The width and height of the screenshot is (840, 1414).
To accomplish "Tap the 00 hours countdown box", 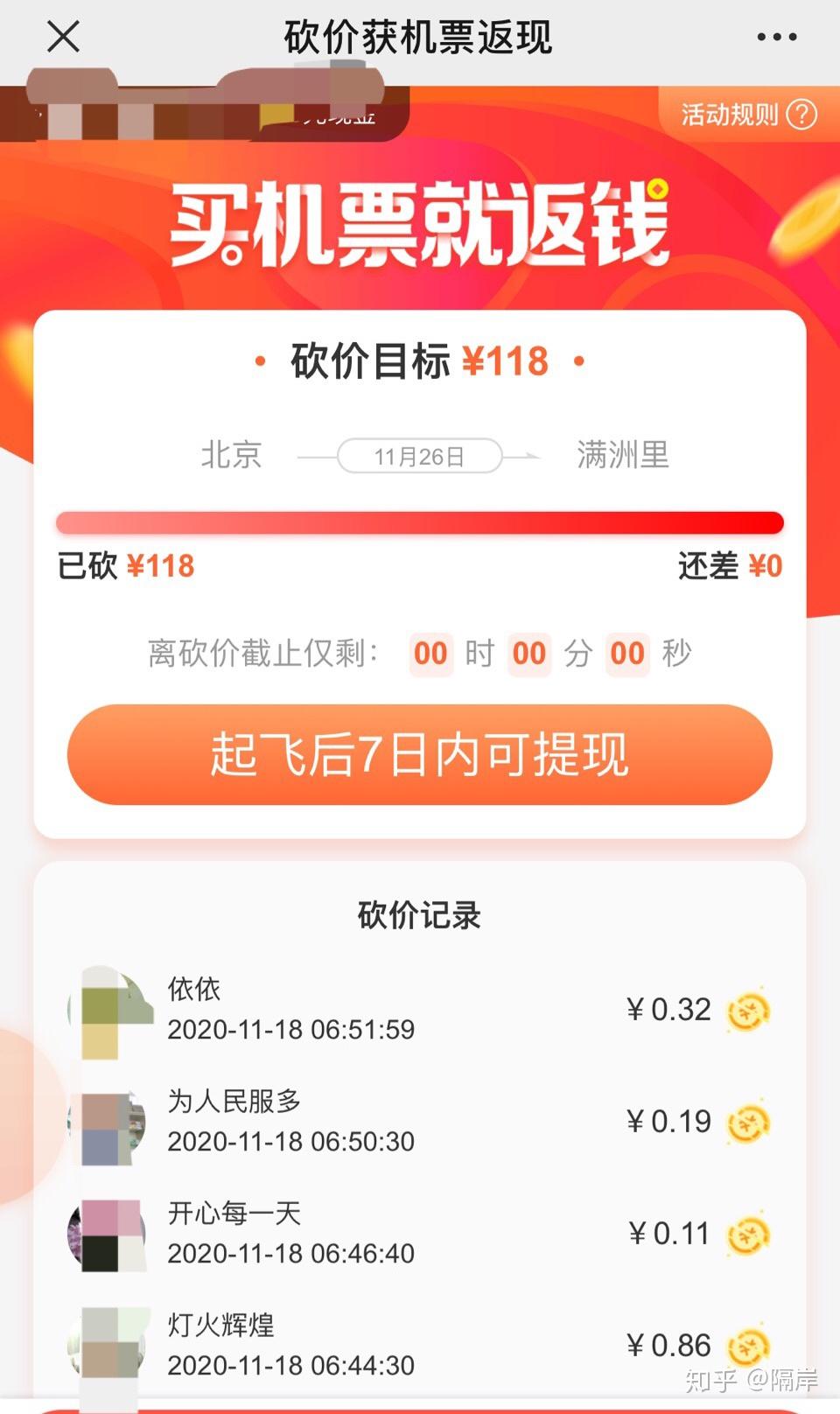I will tap(430, 654).
